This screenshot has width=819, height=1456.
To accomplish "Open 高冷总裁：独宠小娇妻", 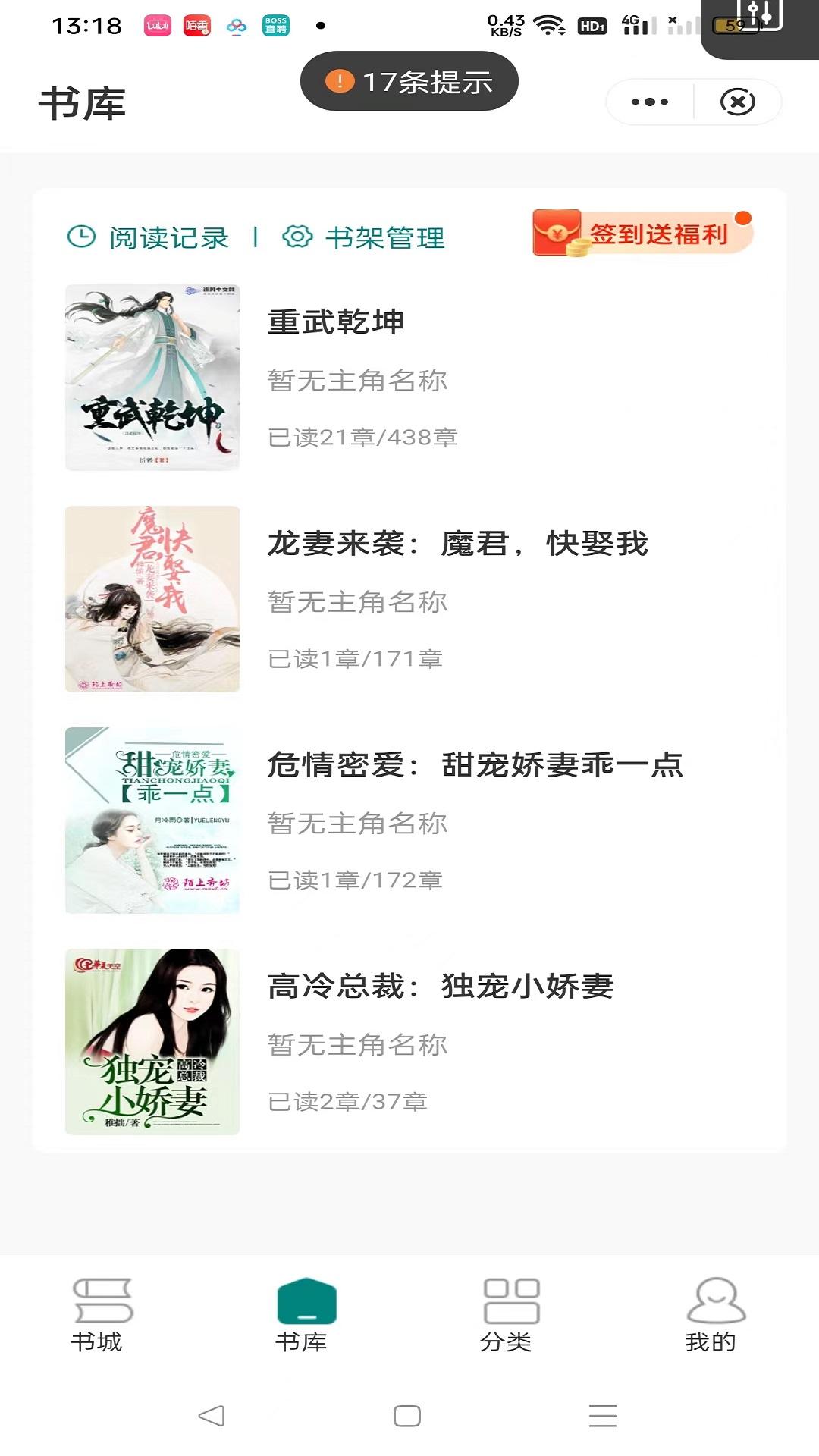I will [x=442, y=987].
